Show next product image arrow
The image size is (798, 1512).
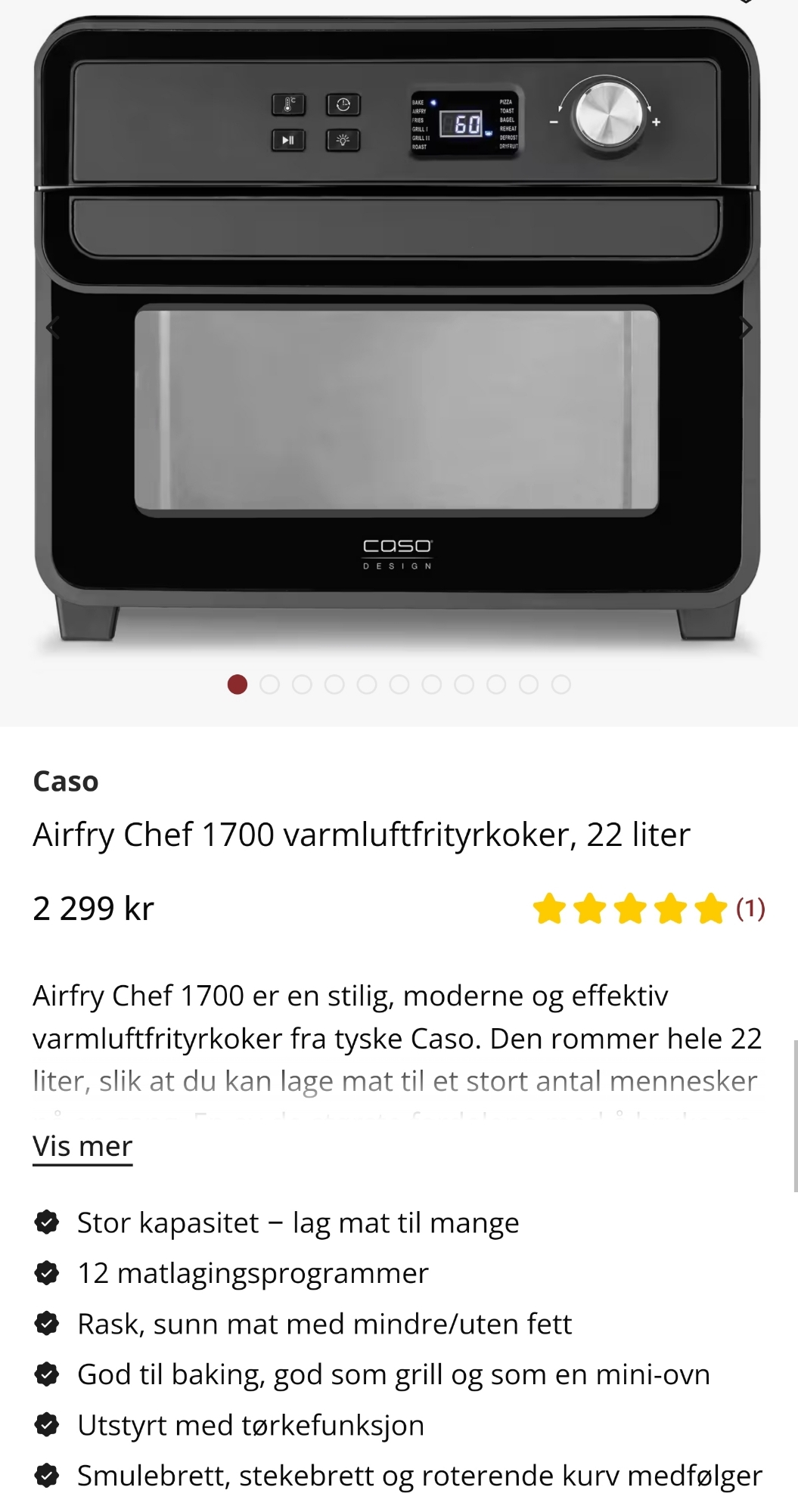[746, 328]
